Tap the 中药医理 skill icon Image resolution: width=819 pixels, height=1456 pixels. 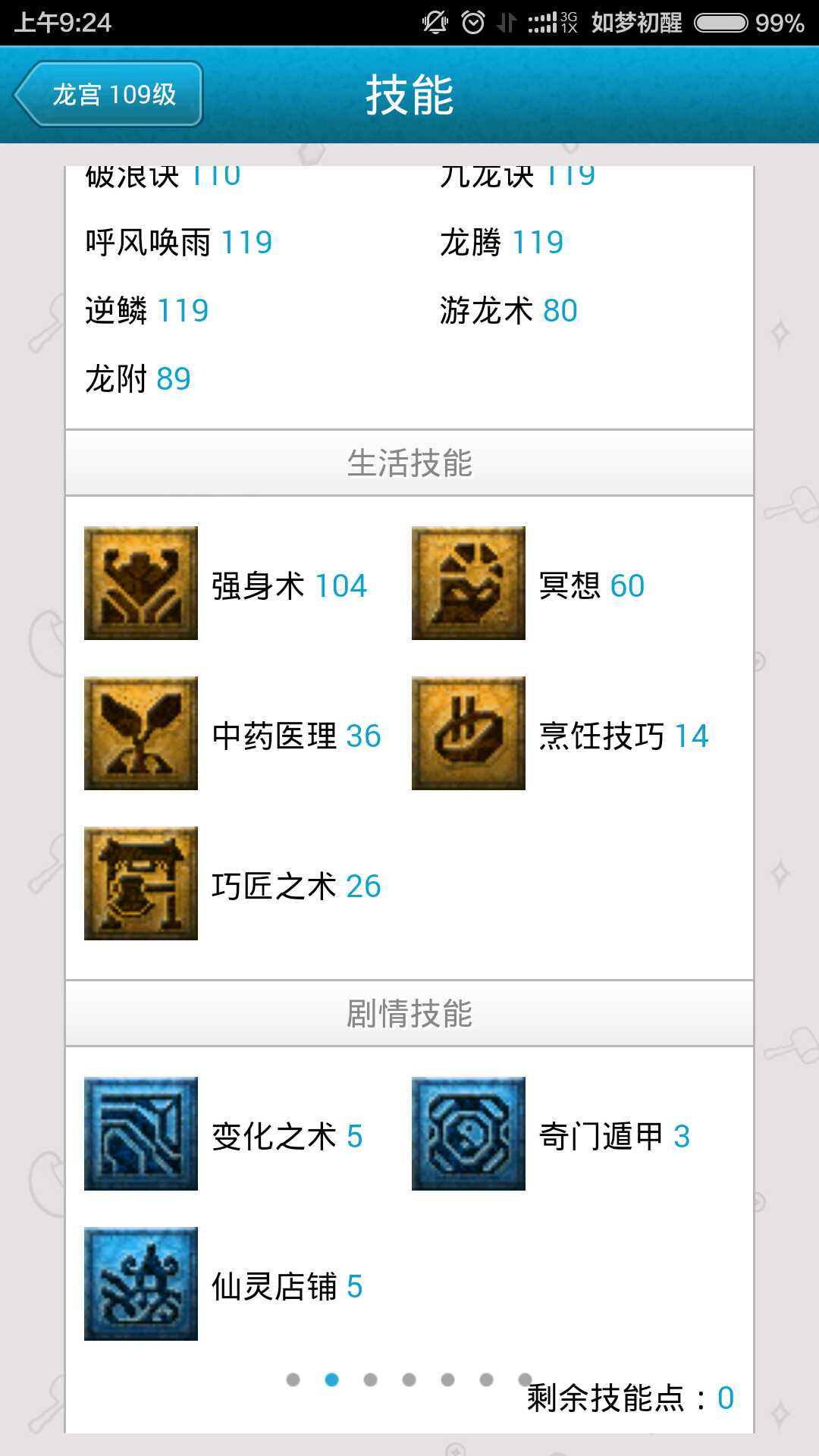click(141, 733)
